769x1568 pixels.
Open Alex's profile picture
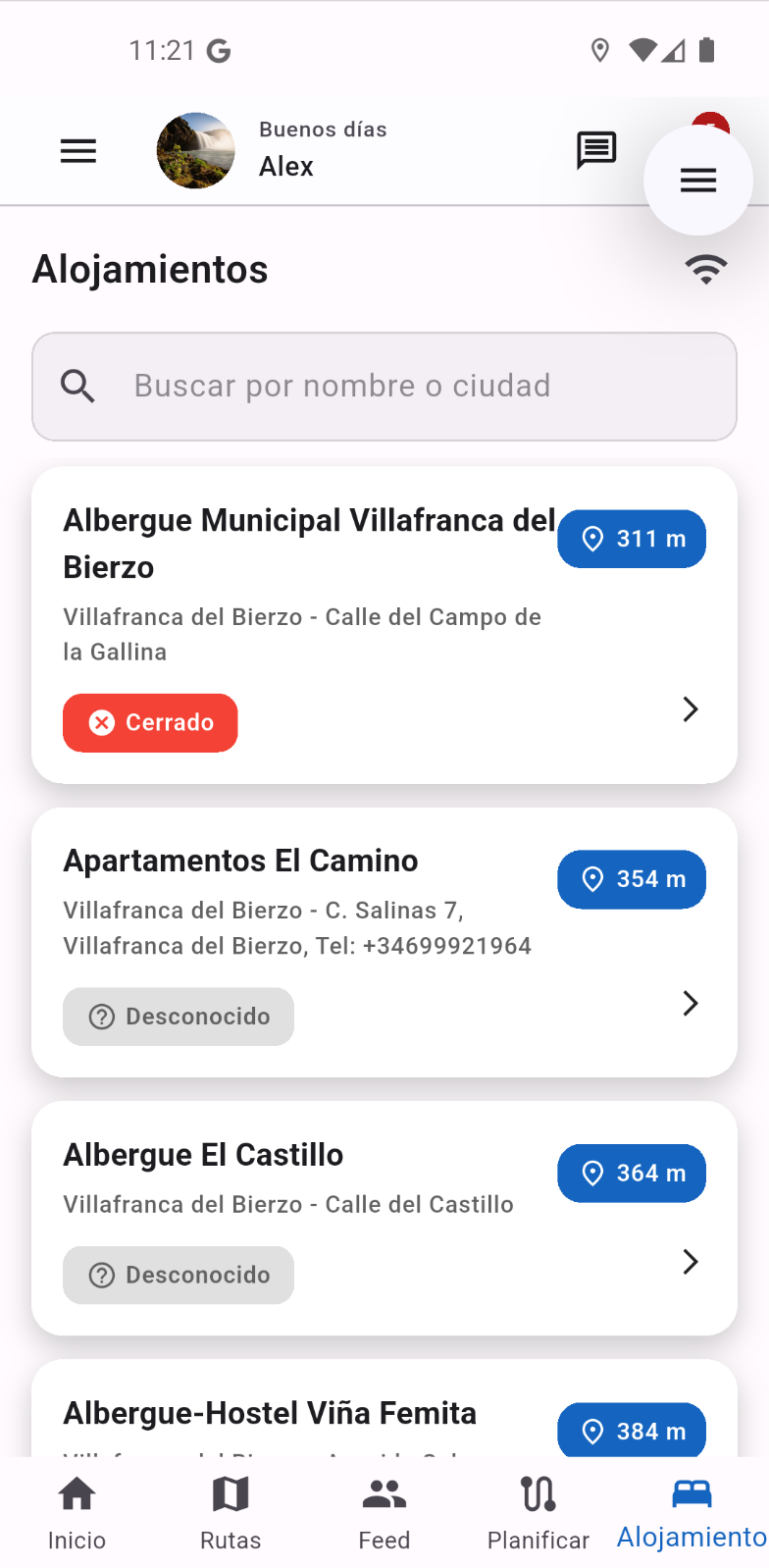point(196,150)
